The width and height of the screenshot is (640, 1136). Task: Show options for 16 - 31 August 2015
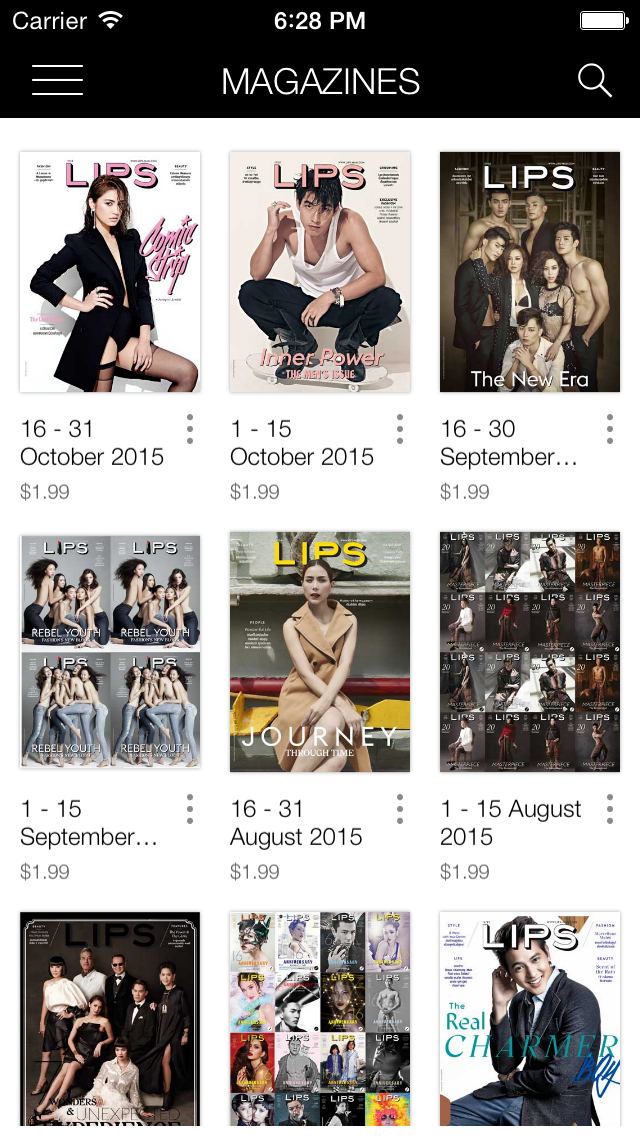click(400, 809)
